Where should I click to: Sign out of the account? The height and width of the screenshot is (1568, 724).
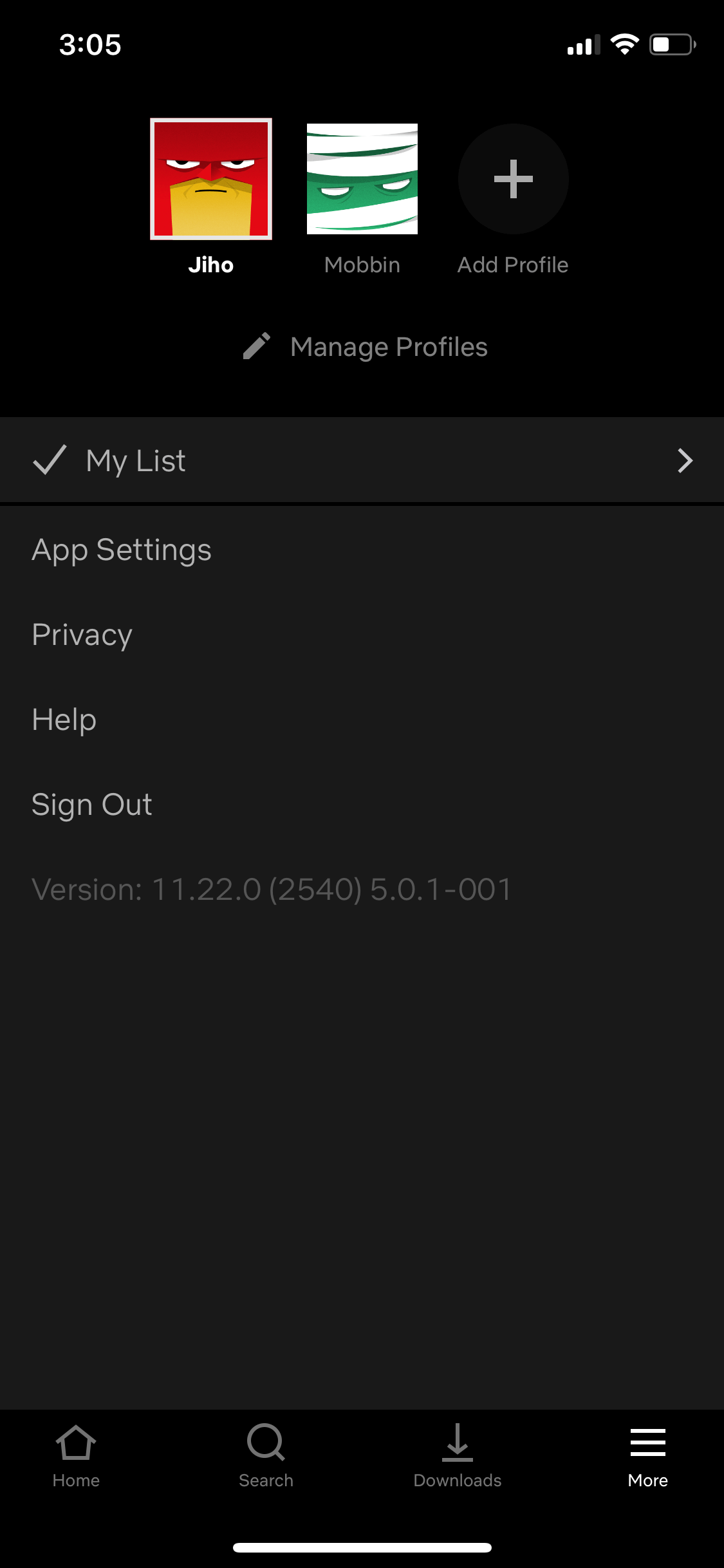pyautogui.click(x=362, y=805)
